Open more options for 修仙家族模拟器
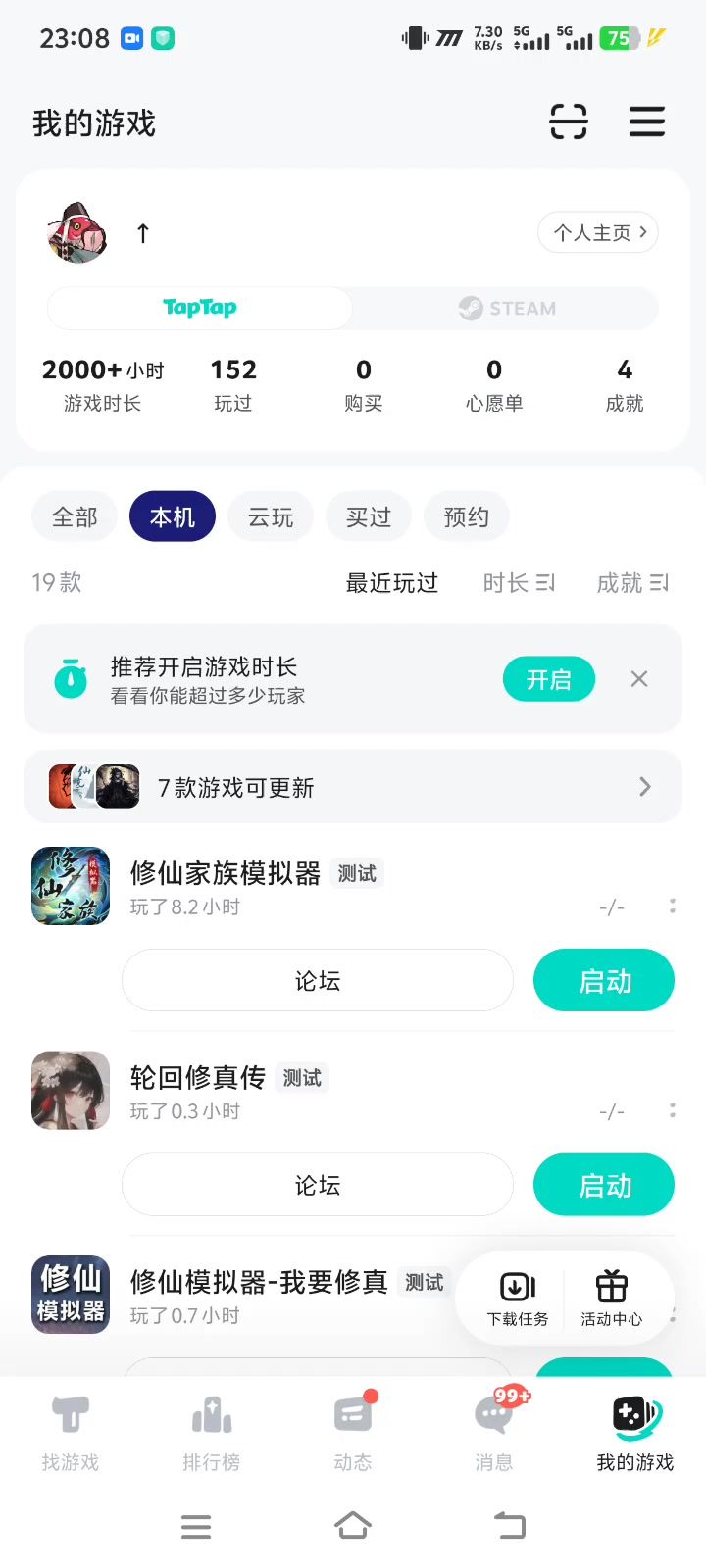The image size is (706, 1568). coord(672,906)
